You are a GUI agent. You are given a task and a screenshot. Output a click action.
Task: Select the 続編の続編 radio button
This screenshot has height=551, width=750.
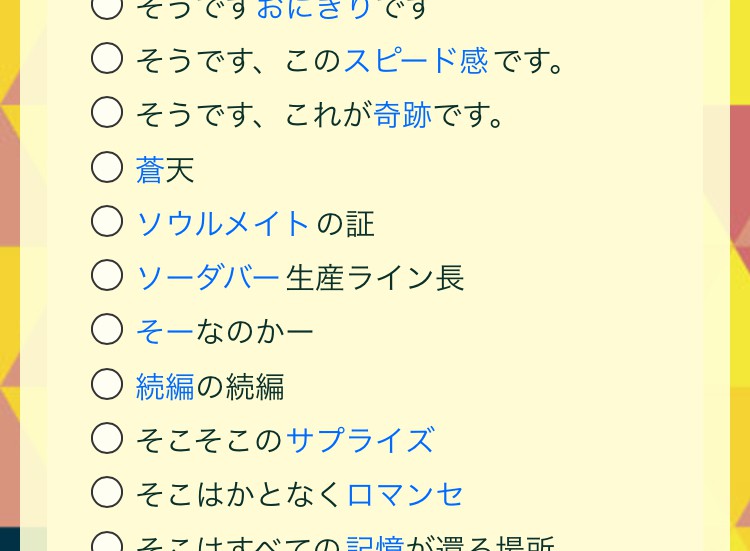pos(107,383)
